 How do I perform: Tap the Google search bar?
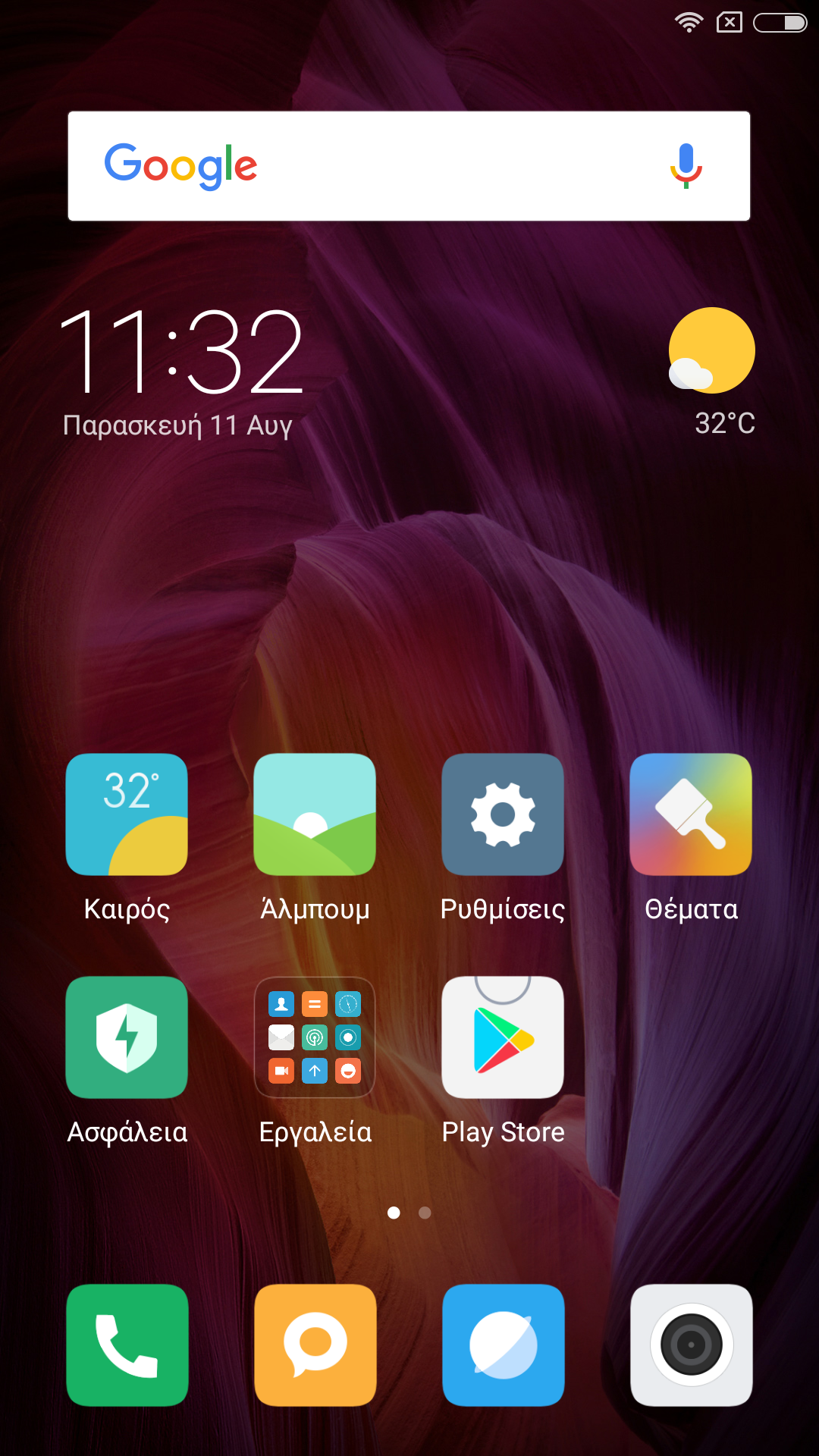pyautogui.click(x=409, y=166)
